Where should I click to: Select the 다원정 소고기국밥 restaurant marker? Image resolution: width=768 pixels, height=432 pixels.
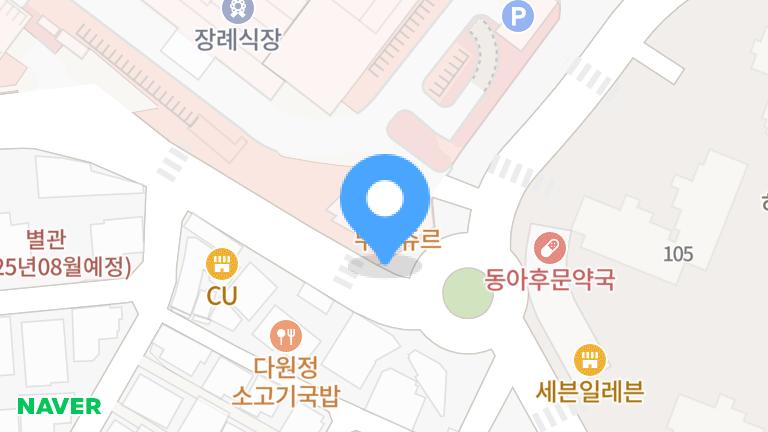point(286,333)
